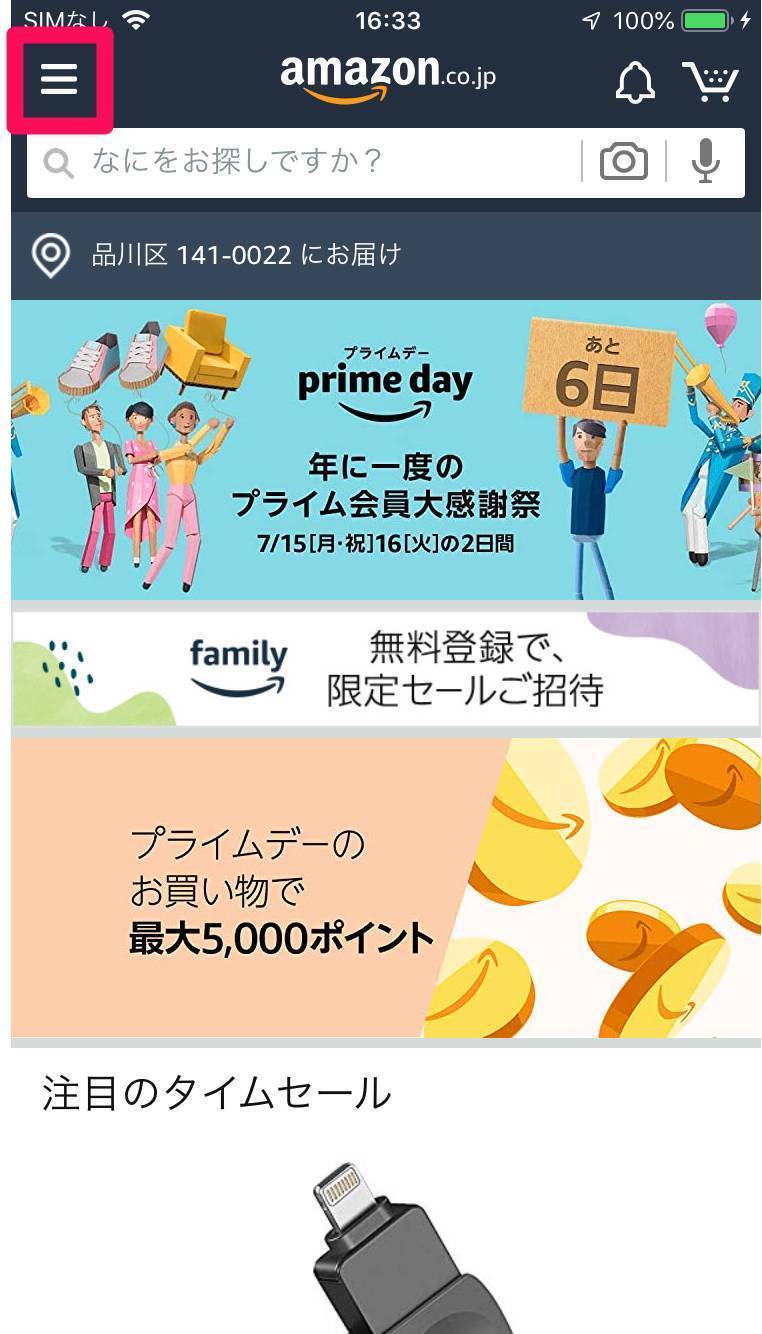Open the family 無料登録 banner
This screenshot has height=1334, width=762.
(385, 668)
